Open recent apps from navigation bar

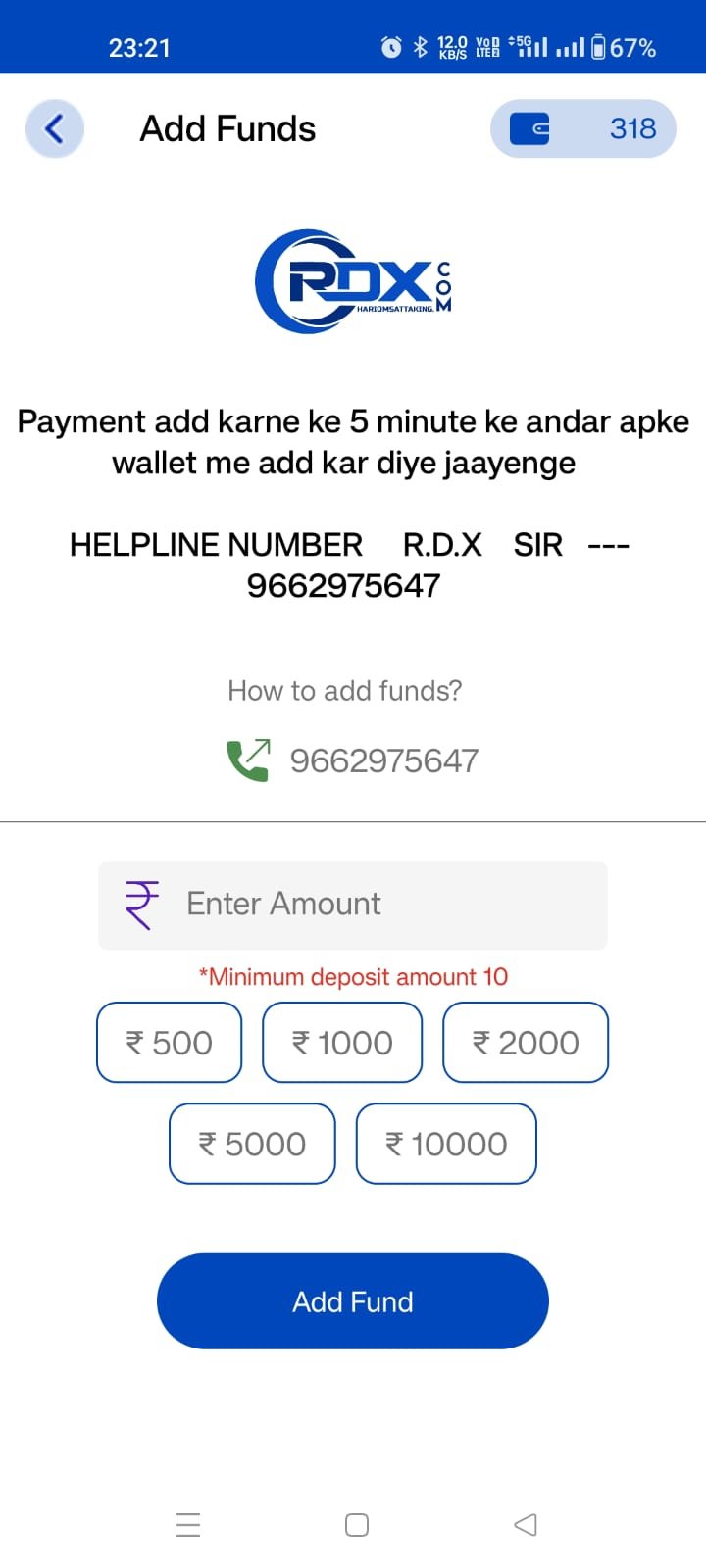coord(188,1525)
